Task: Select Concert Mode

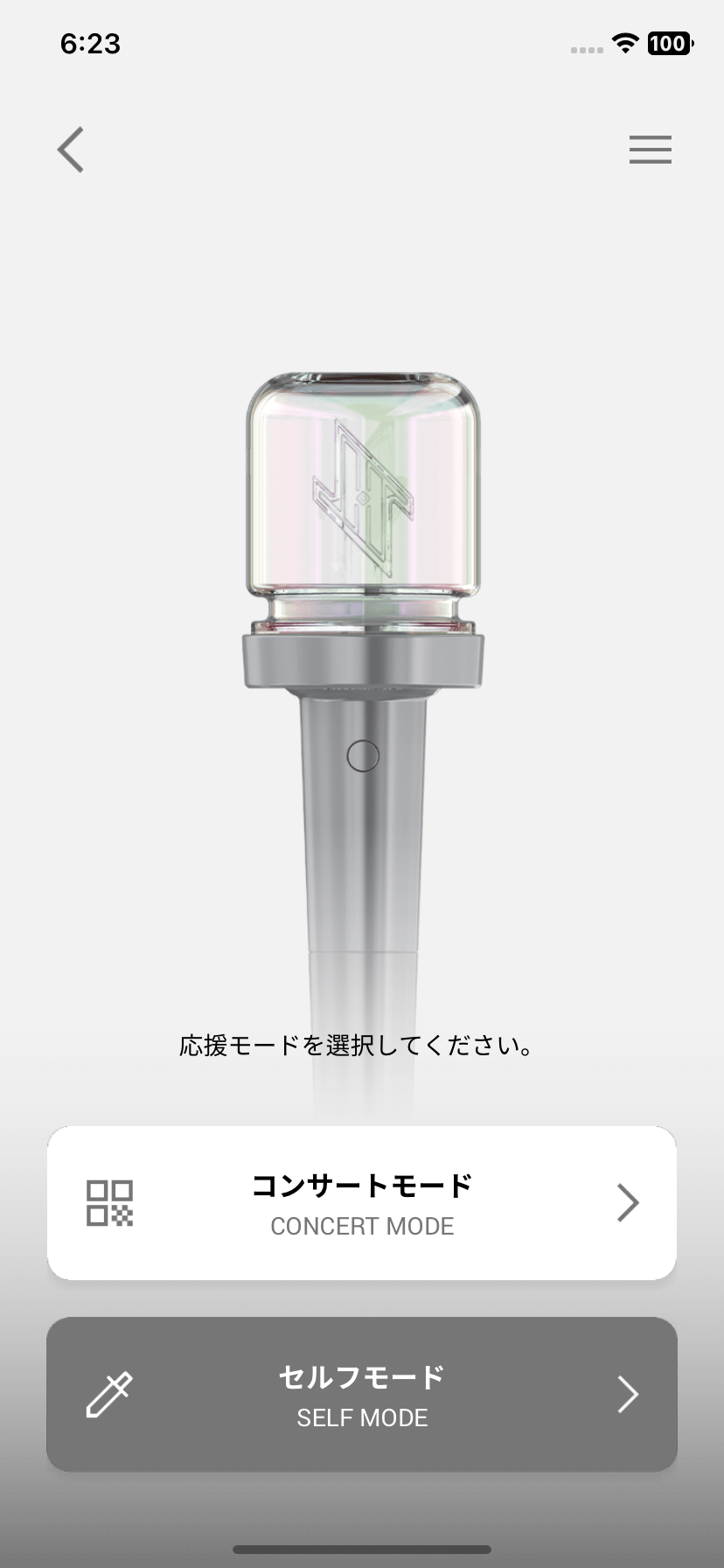Action: click(362, 1203)
